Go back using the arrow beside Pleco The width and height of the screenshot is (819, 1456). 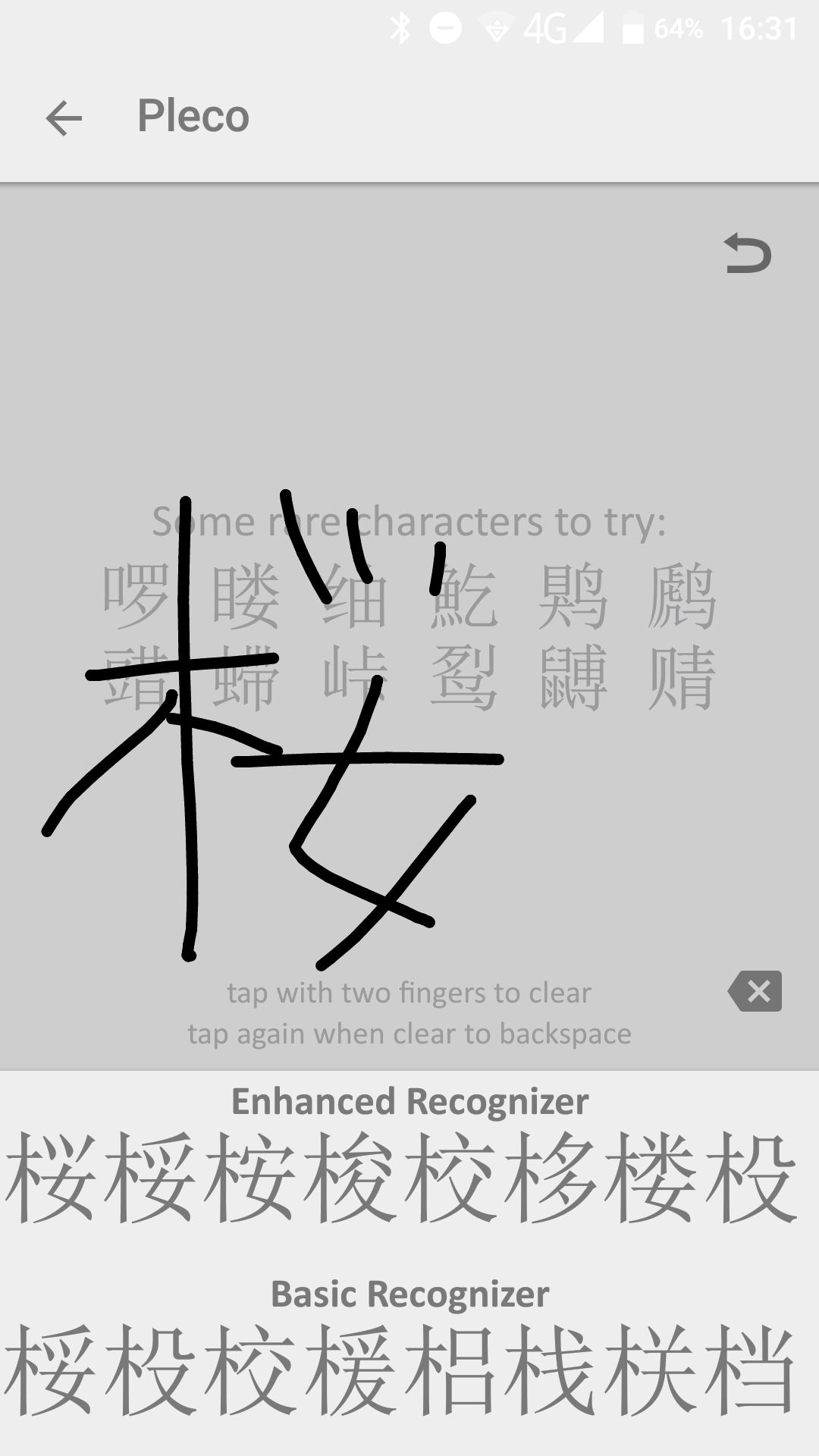(64, 118)
